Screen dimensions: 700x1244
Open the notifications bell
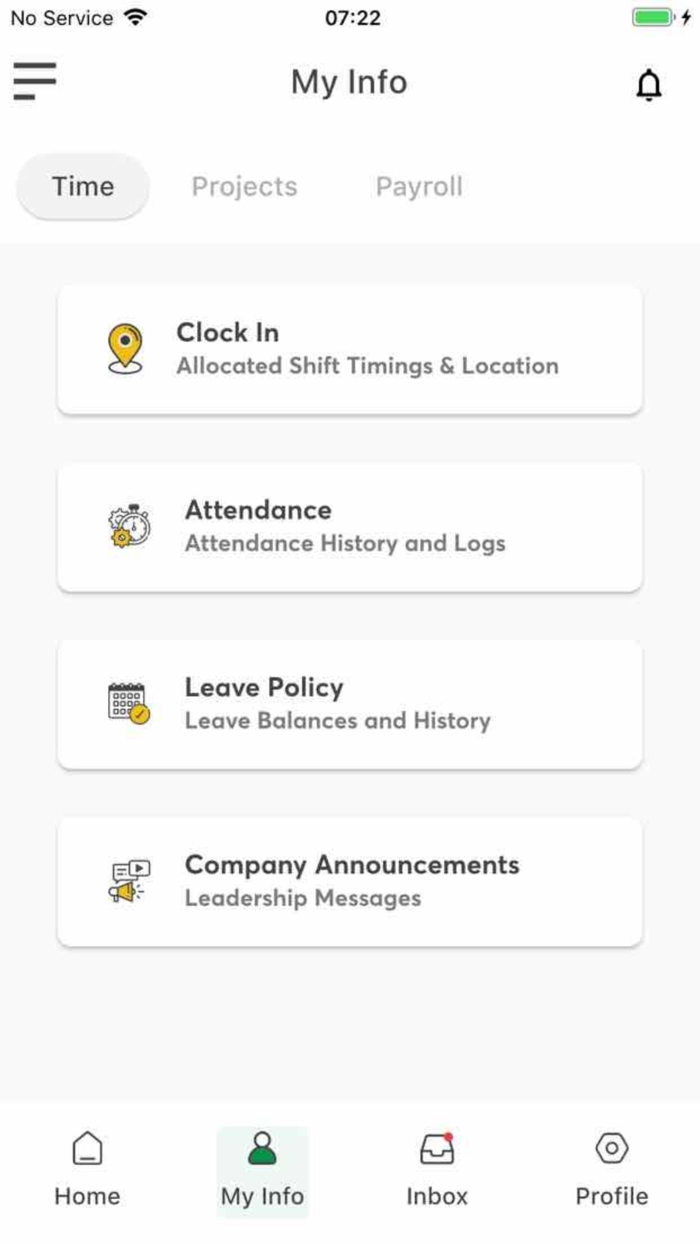(x=649, y=84)
